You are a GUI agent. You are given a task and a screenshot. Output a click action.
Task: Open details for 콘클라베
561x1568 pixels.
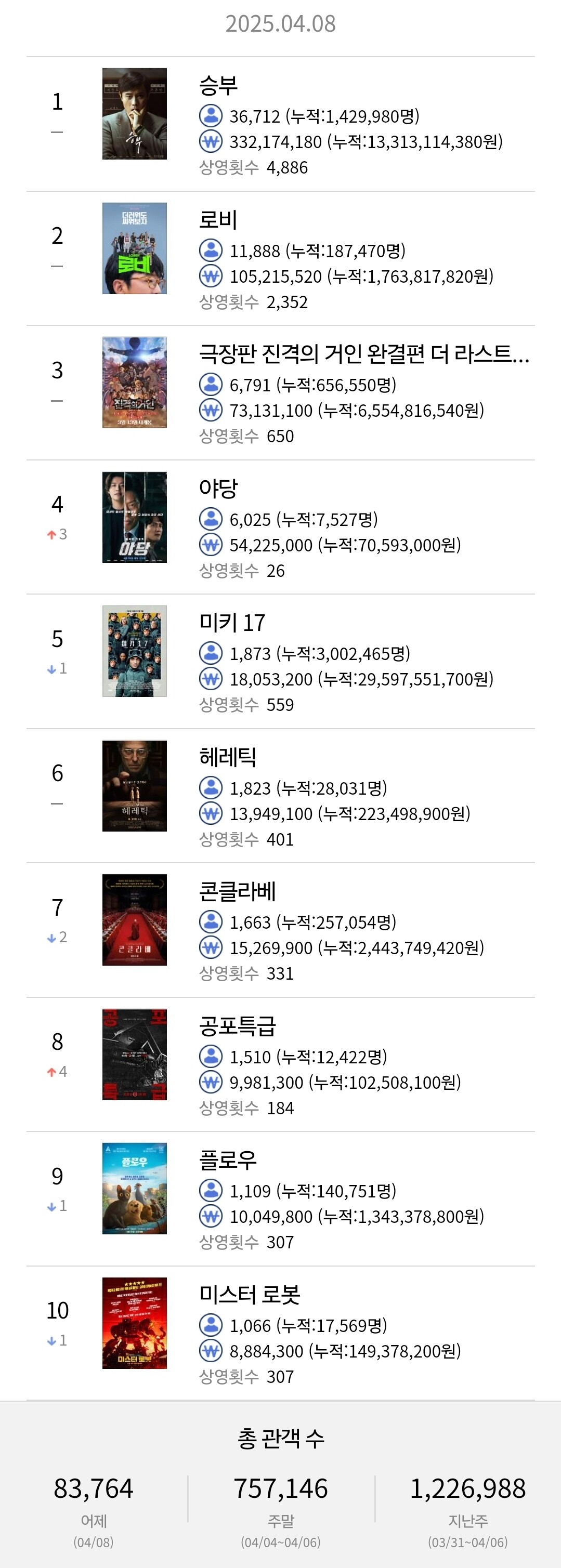pyautogui.click(x=237, y=892)
